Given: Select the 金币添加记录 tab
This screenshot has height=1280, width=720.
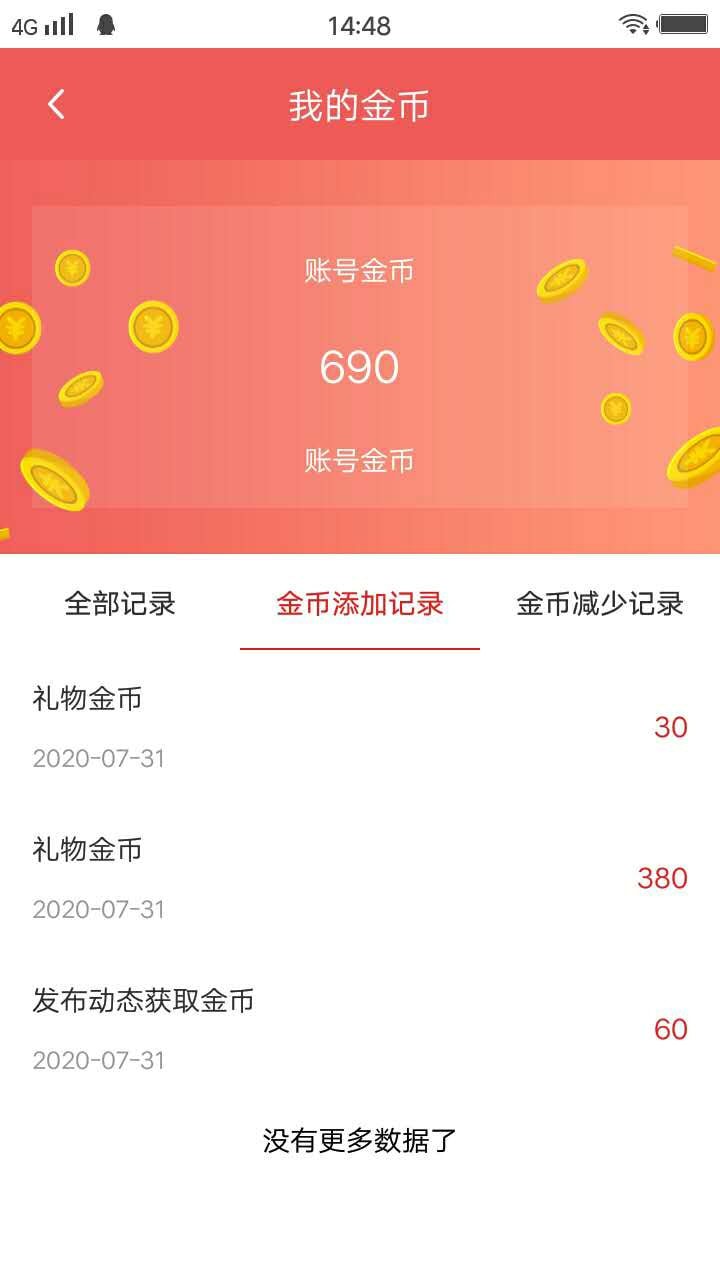Looking at the screenshot, I should coord(360,604).
